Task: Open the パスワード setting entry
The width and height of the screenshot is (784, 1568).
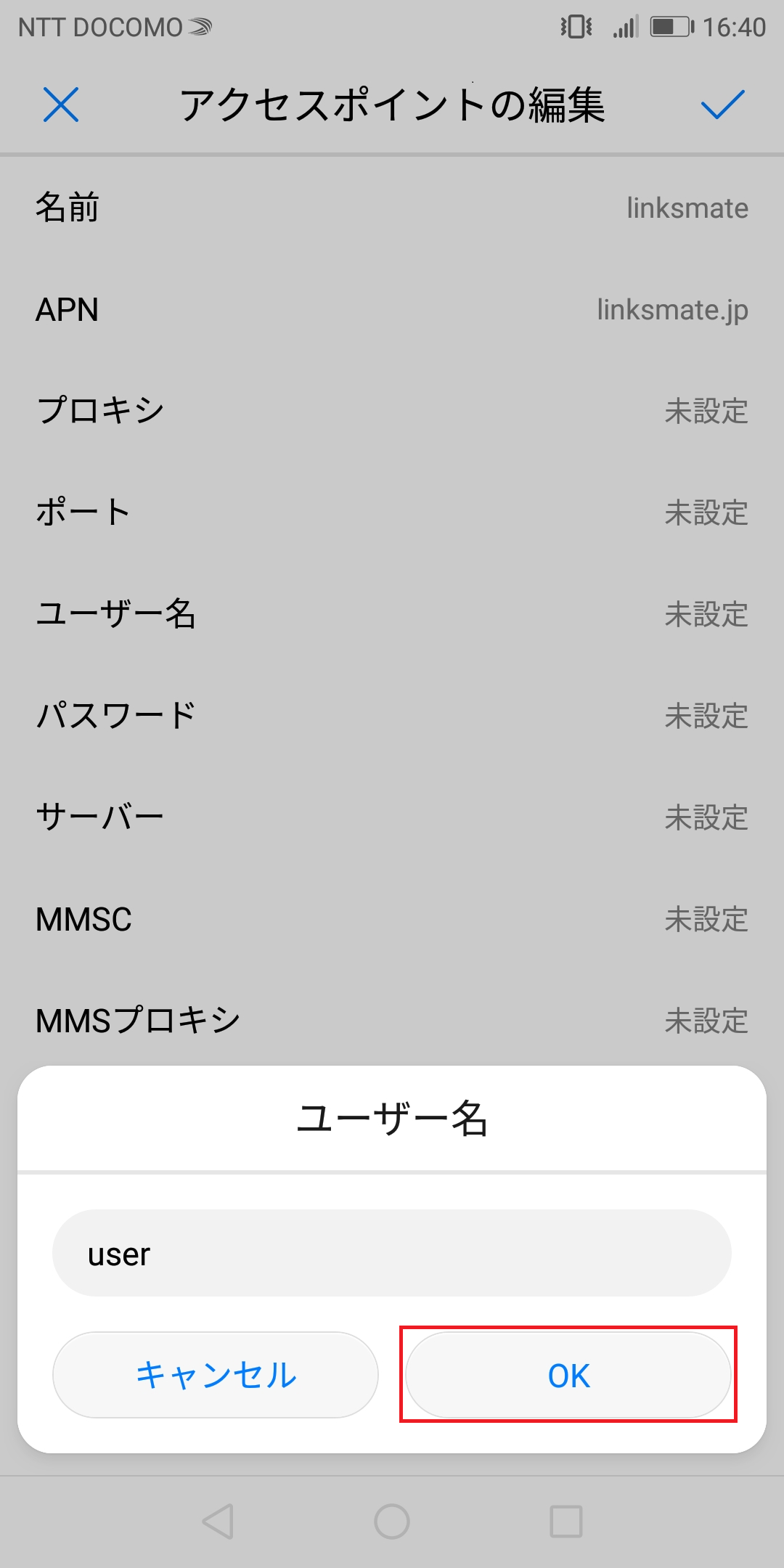Action: [x=392, y=717]
